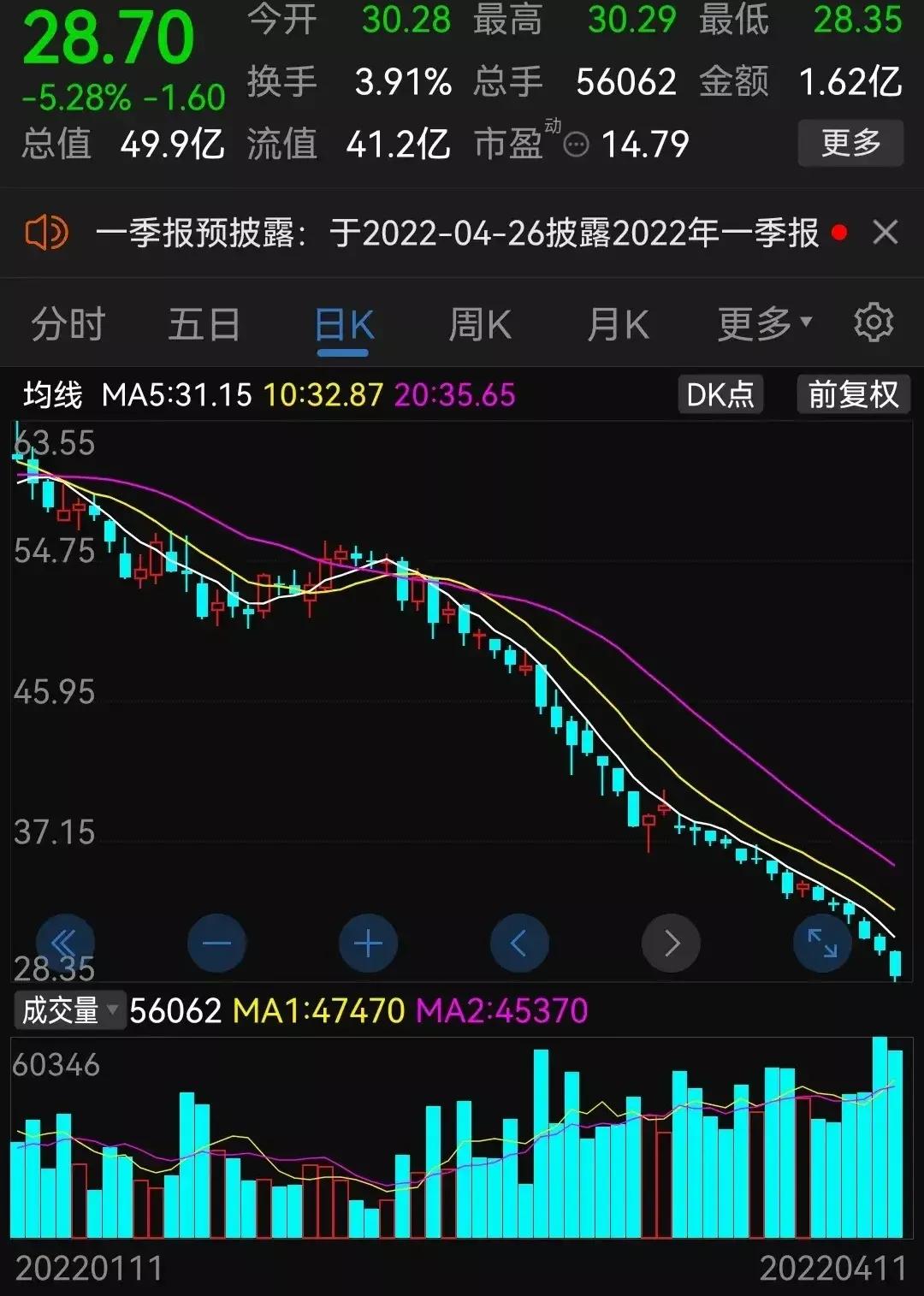Switch to the 周K tab

(479, 323)
